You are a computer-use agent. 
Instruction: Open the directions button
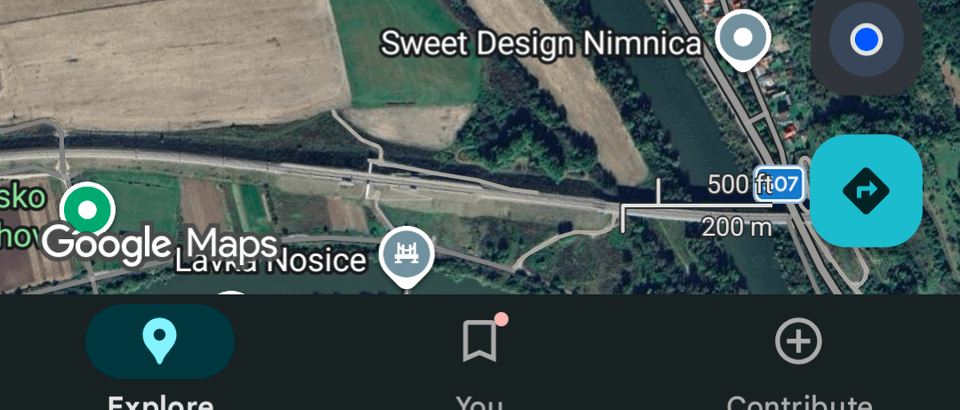[x=865, y=190]
